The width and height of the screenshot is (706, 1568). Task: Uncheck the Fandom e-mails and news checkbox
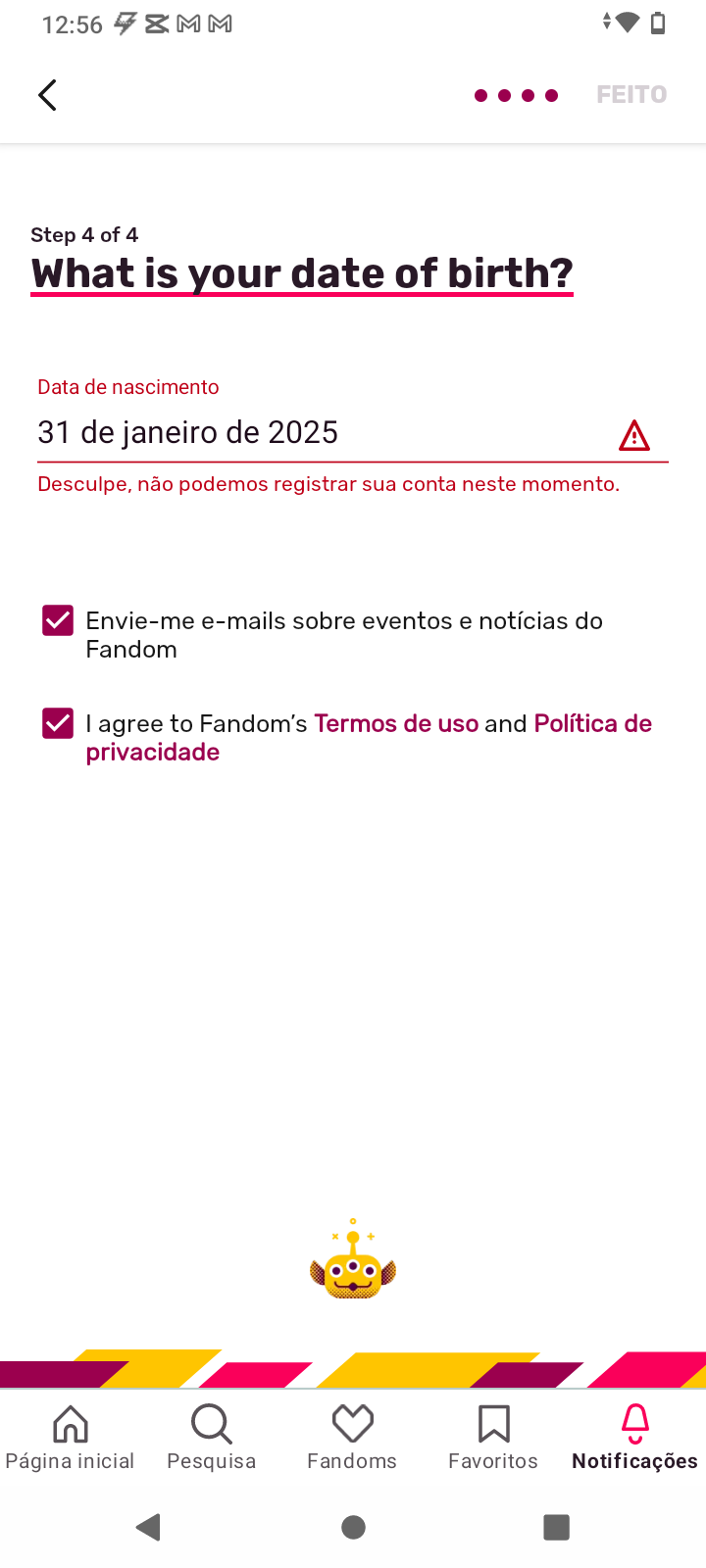click(x=58, y=620)
